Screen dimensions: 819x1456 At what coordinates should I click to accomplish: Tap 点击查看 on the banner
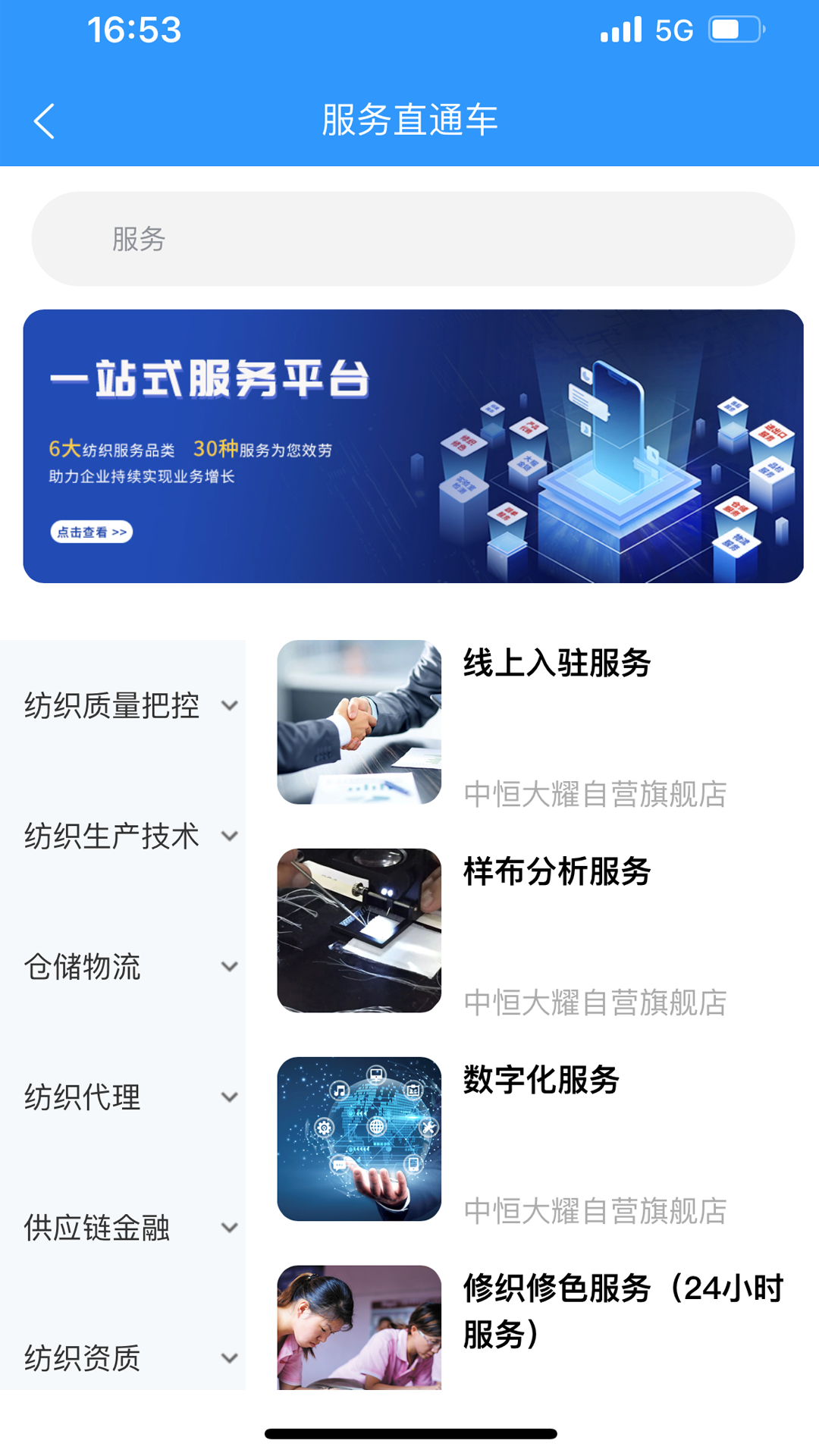pos(92,532)
